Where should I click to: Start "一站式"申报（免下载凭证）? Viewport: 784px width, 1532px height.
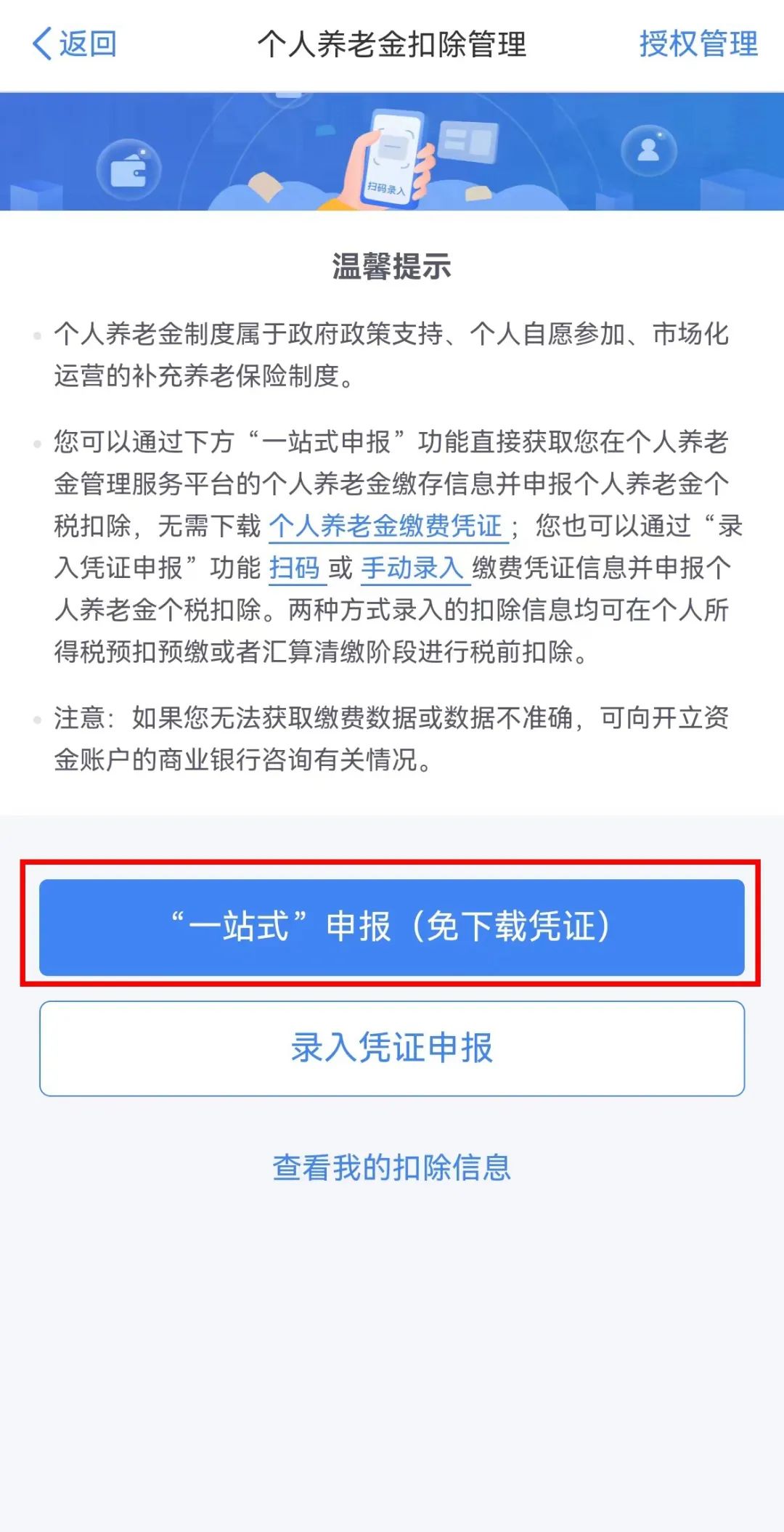[x=392, y=926]
